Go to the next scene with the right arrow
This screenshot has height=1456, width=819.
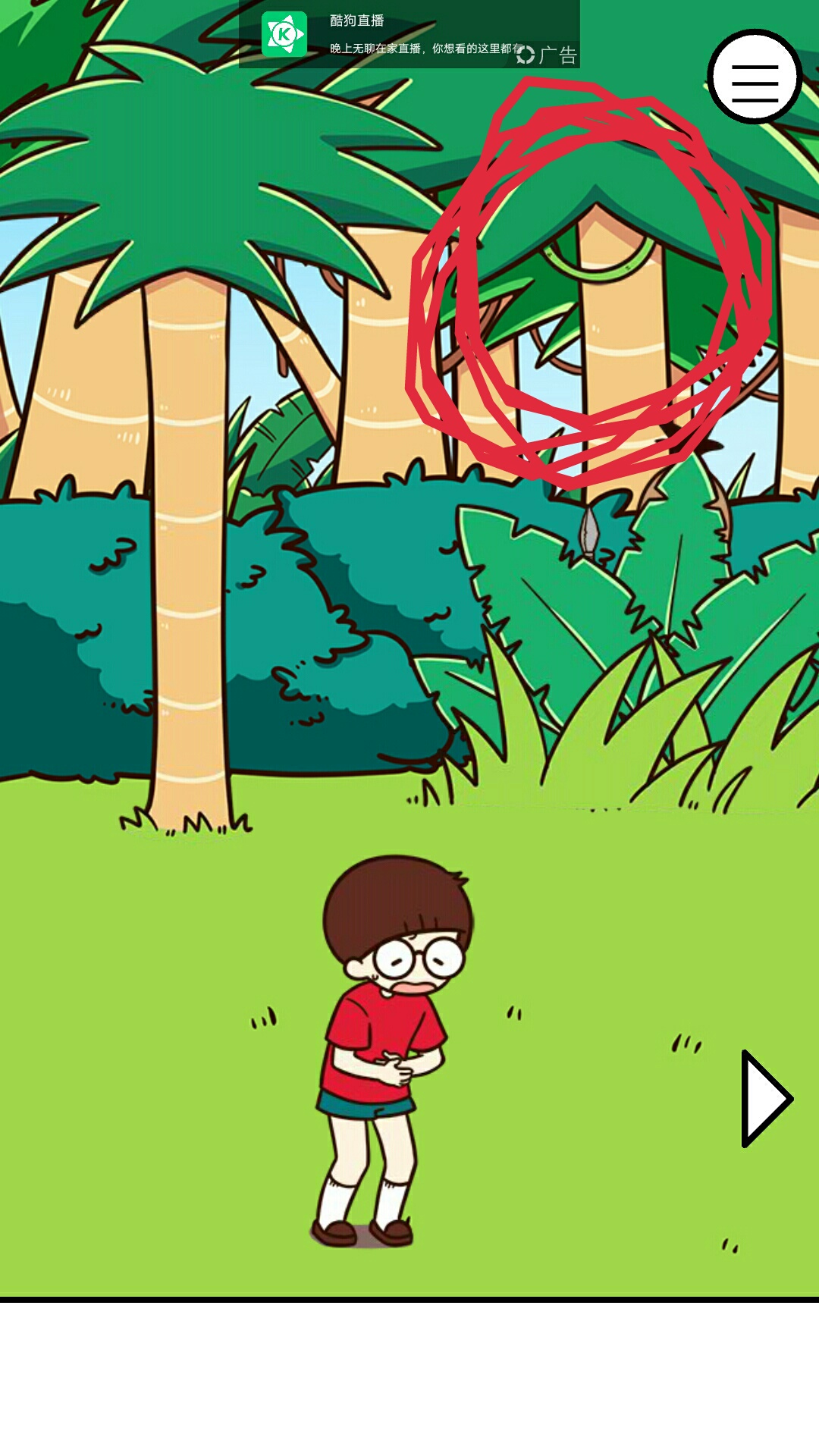[x=764, y=1098]
